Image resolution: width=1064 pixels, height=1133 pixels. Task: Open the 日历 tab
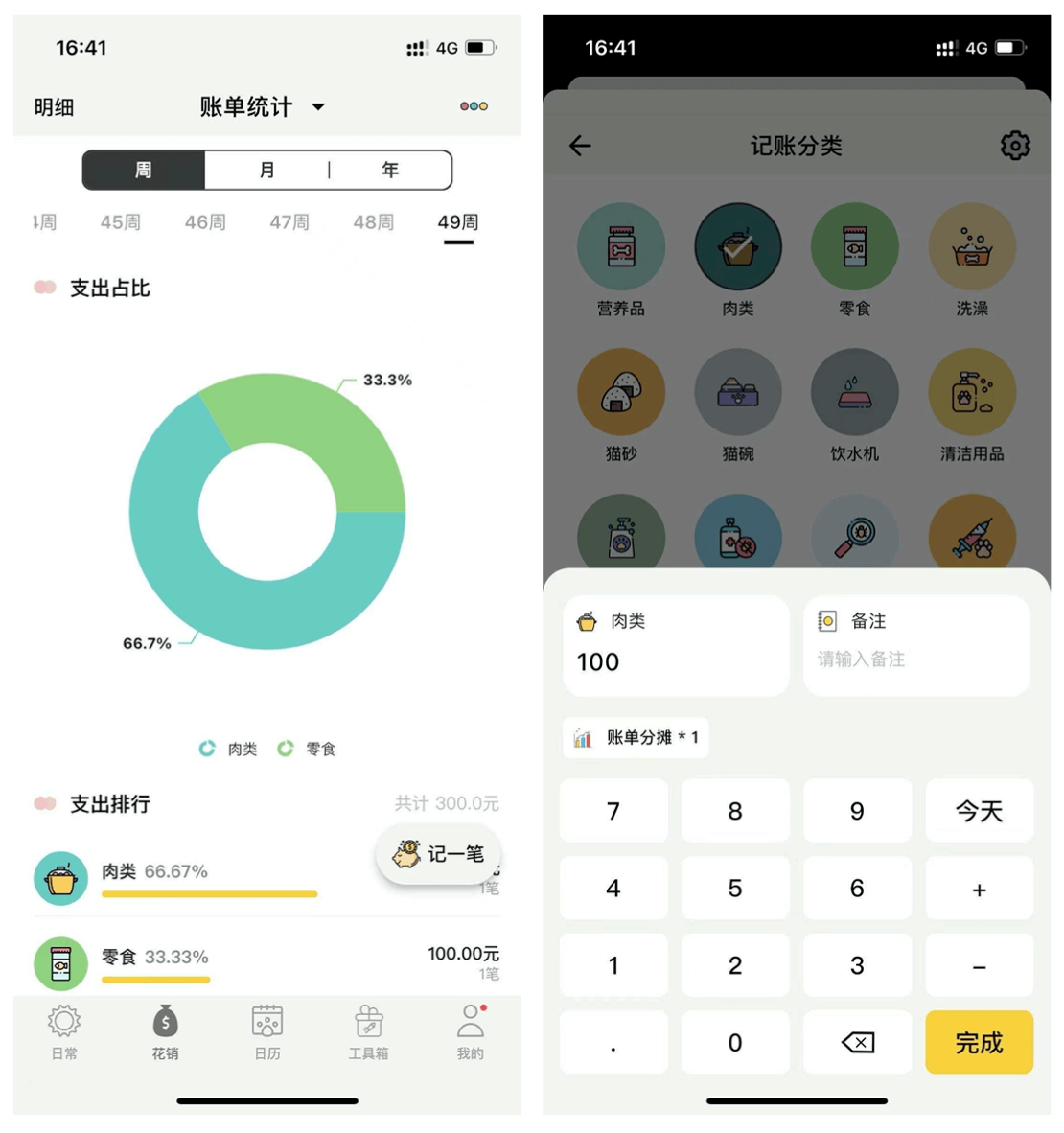pyautogui.click(x=267, y=1031)
